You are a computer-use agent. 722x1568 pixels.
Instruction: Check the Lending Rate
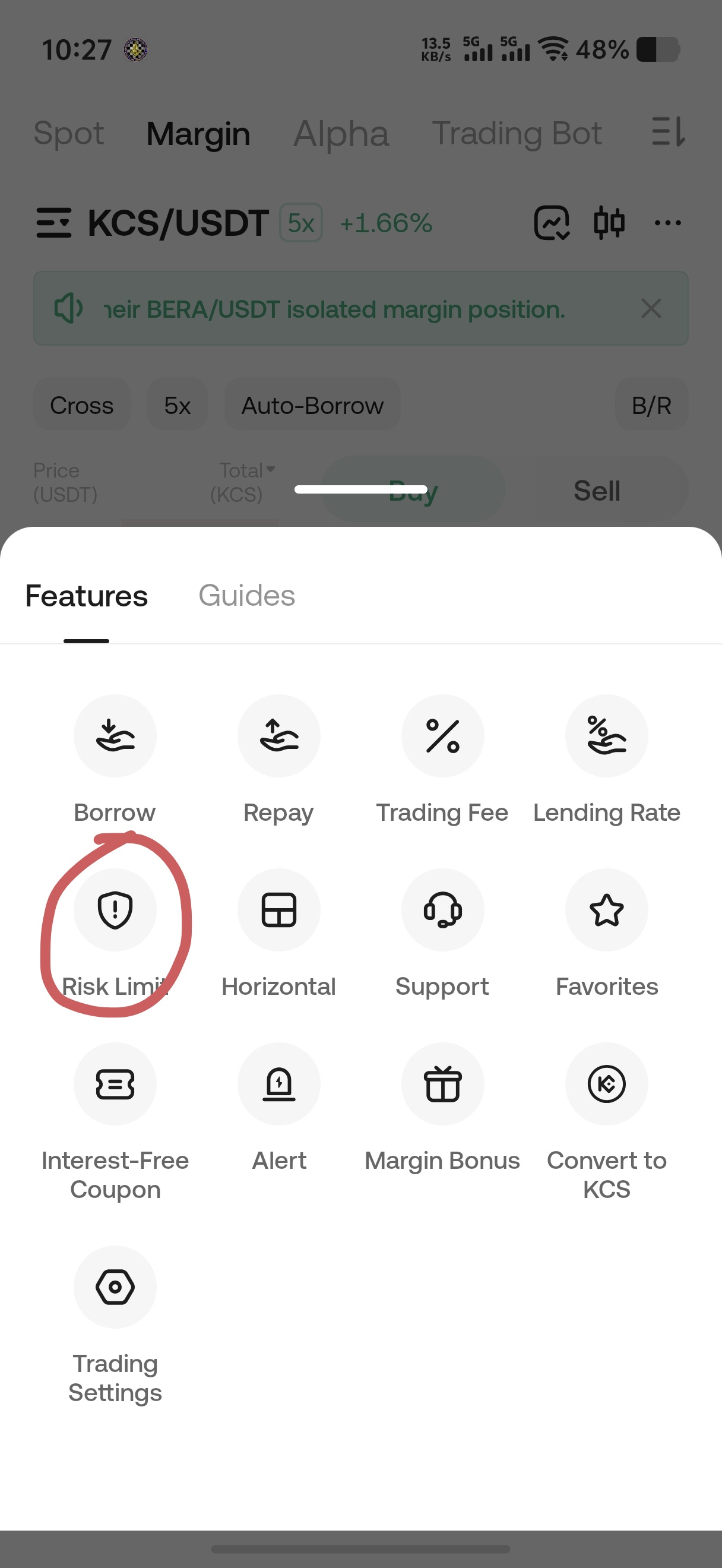(x=606, y=736)
